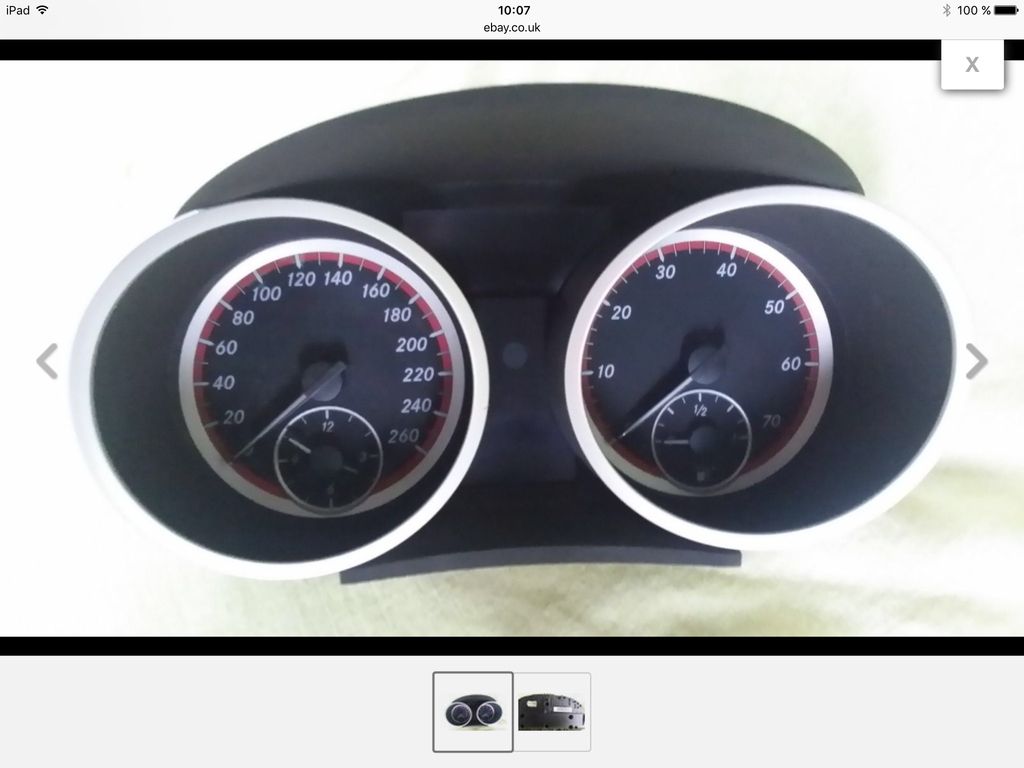Select the rear view cluster thumbnail
This screenshot has width=1024, height=768.
pos(553,711)
